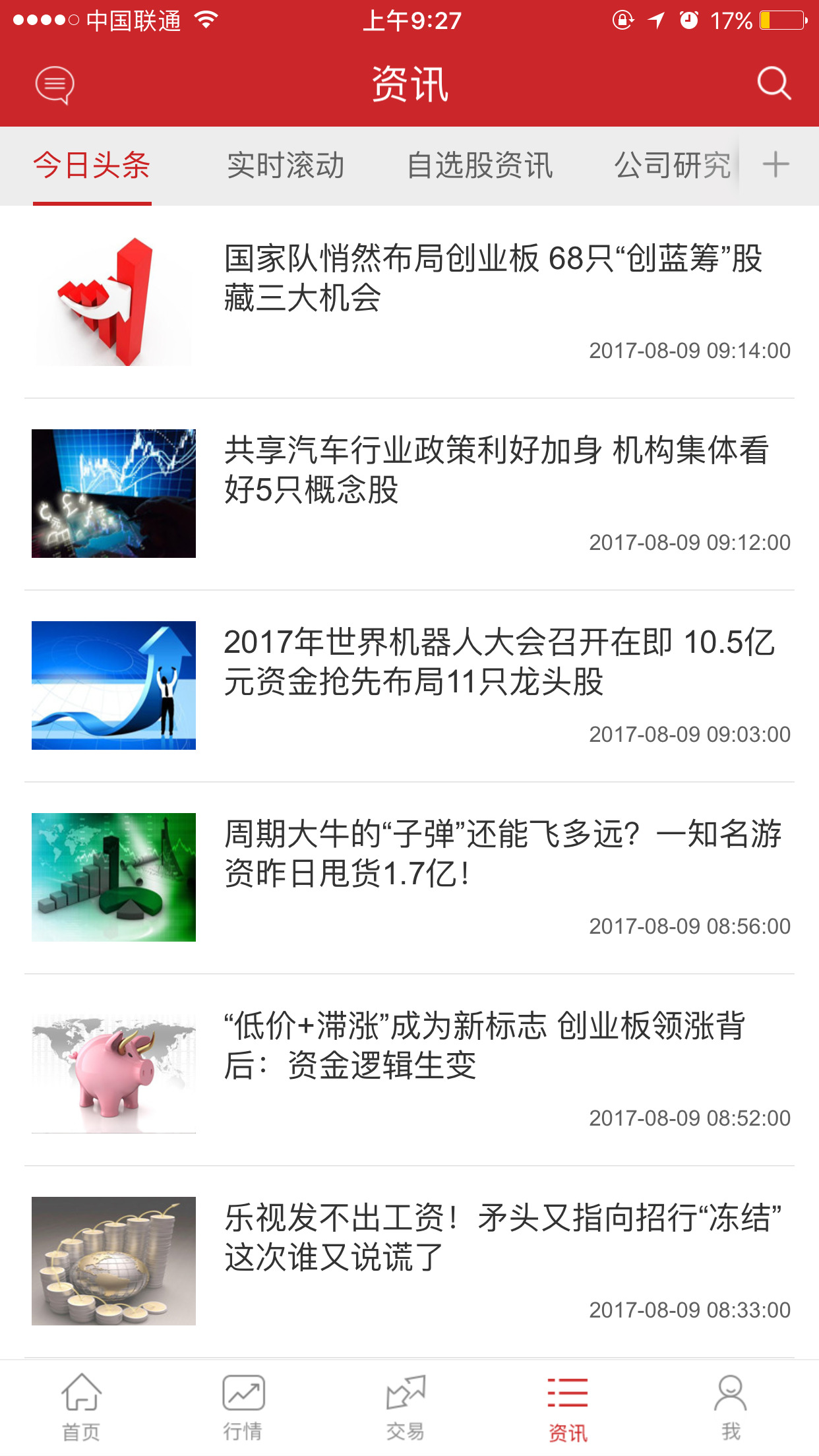Open the messages chat bubble icon

pyautogui.click(x=54, y=85)
